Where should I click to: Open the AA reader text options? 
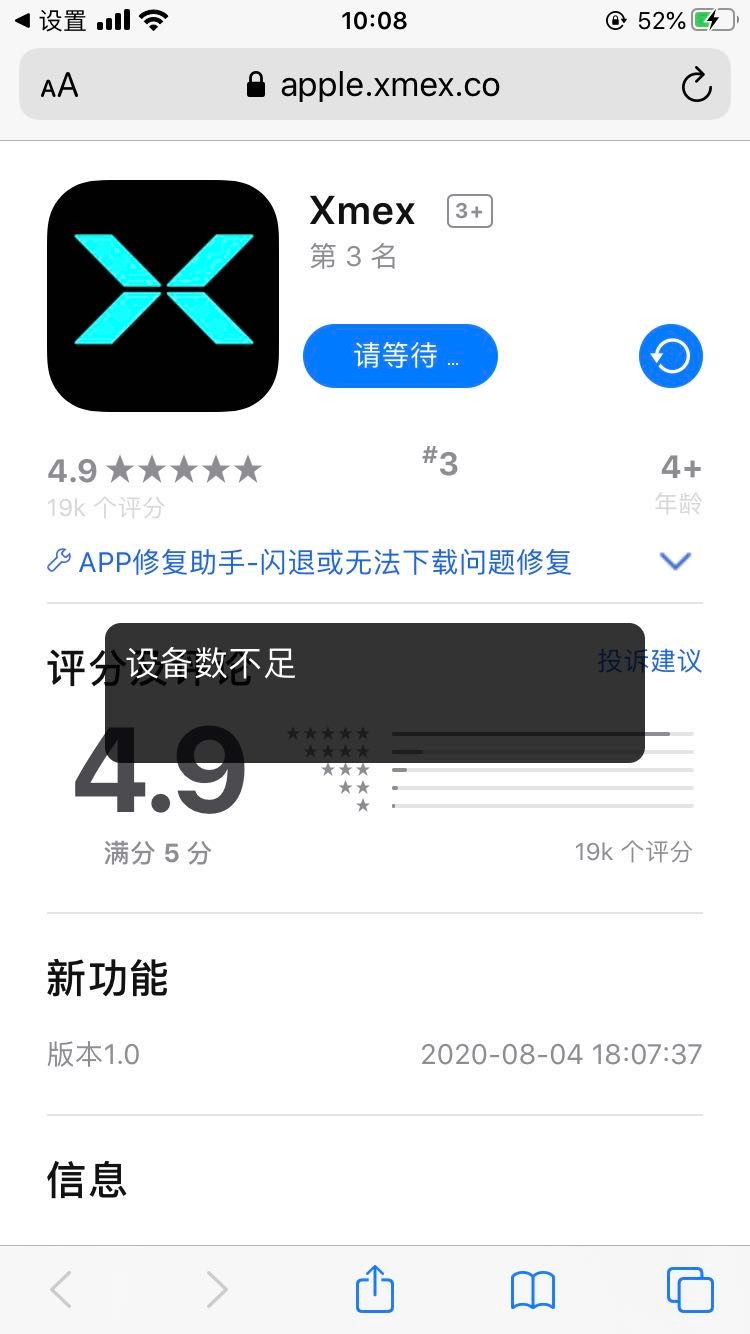coord(59,86)
